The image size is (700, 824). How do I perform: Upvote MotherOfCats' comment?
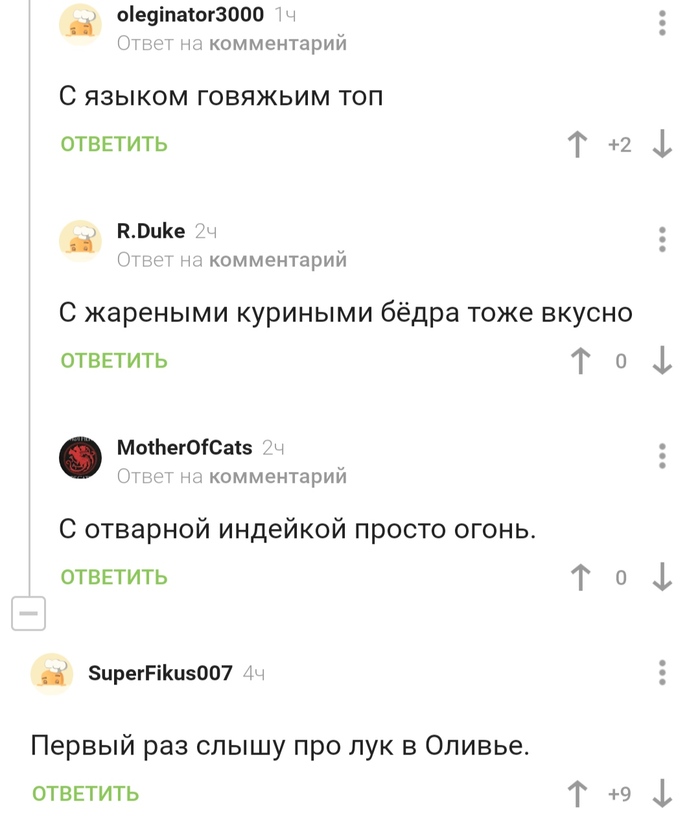click(577, 577)
